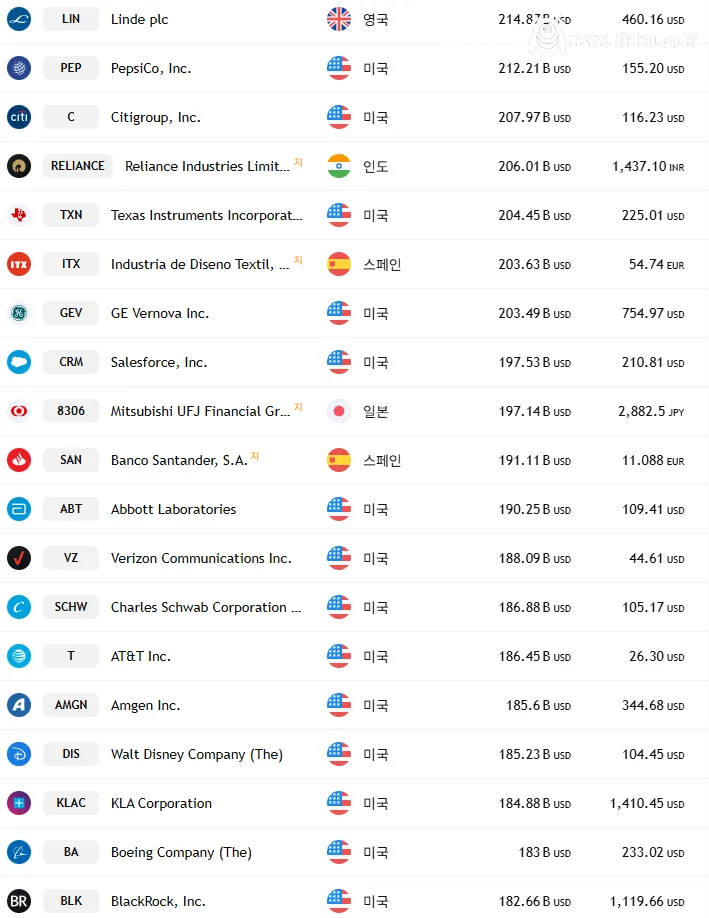Open Charles Schwab Corporation row

click(x=205, y=607)
